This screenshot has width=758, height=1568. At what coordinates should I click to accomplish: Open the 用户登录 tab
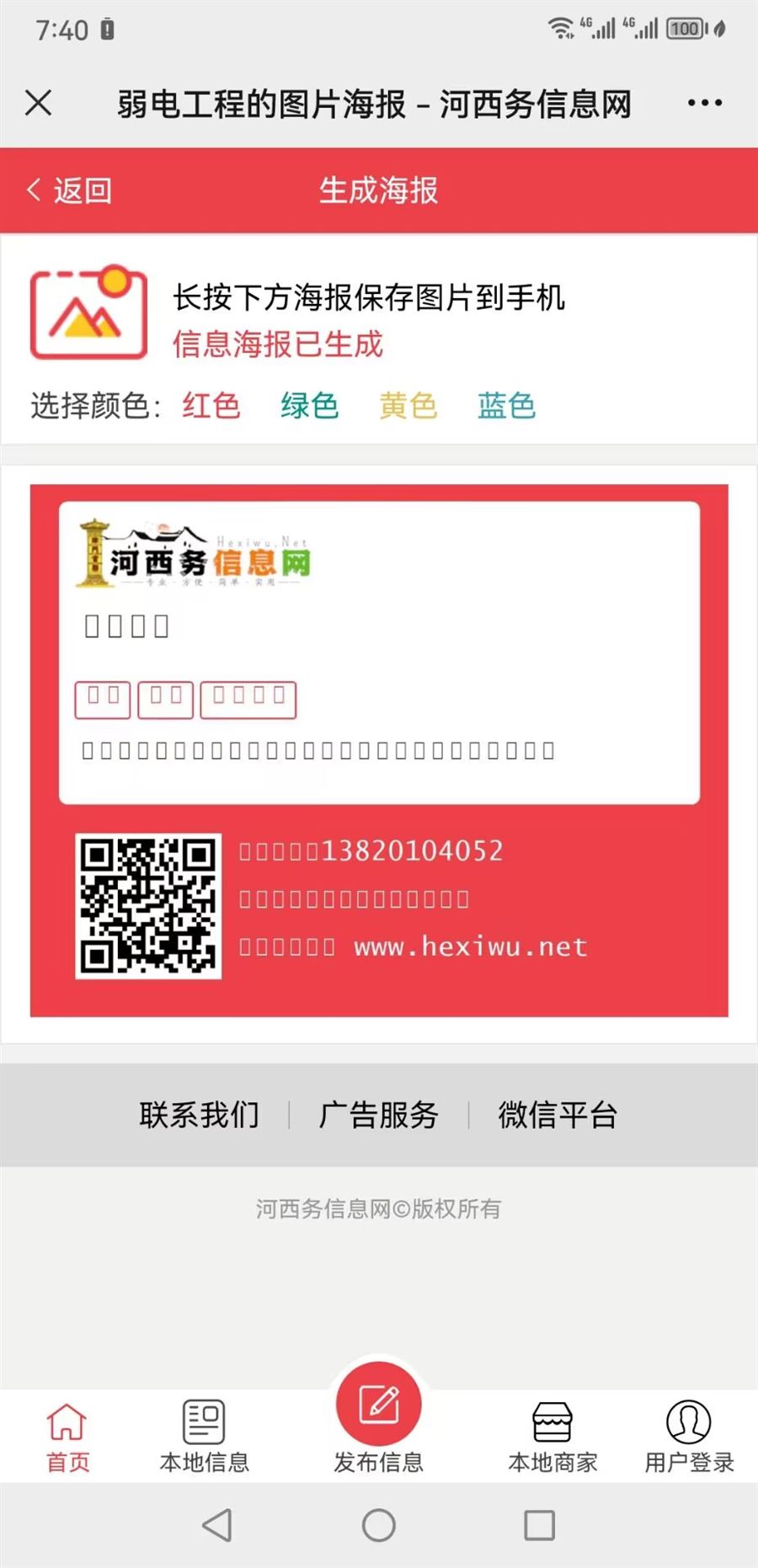689,1438
